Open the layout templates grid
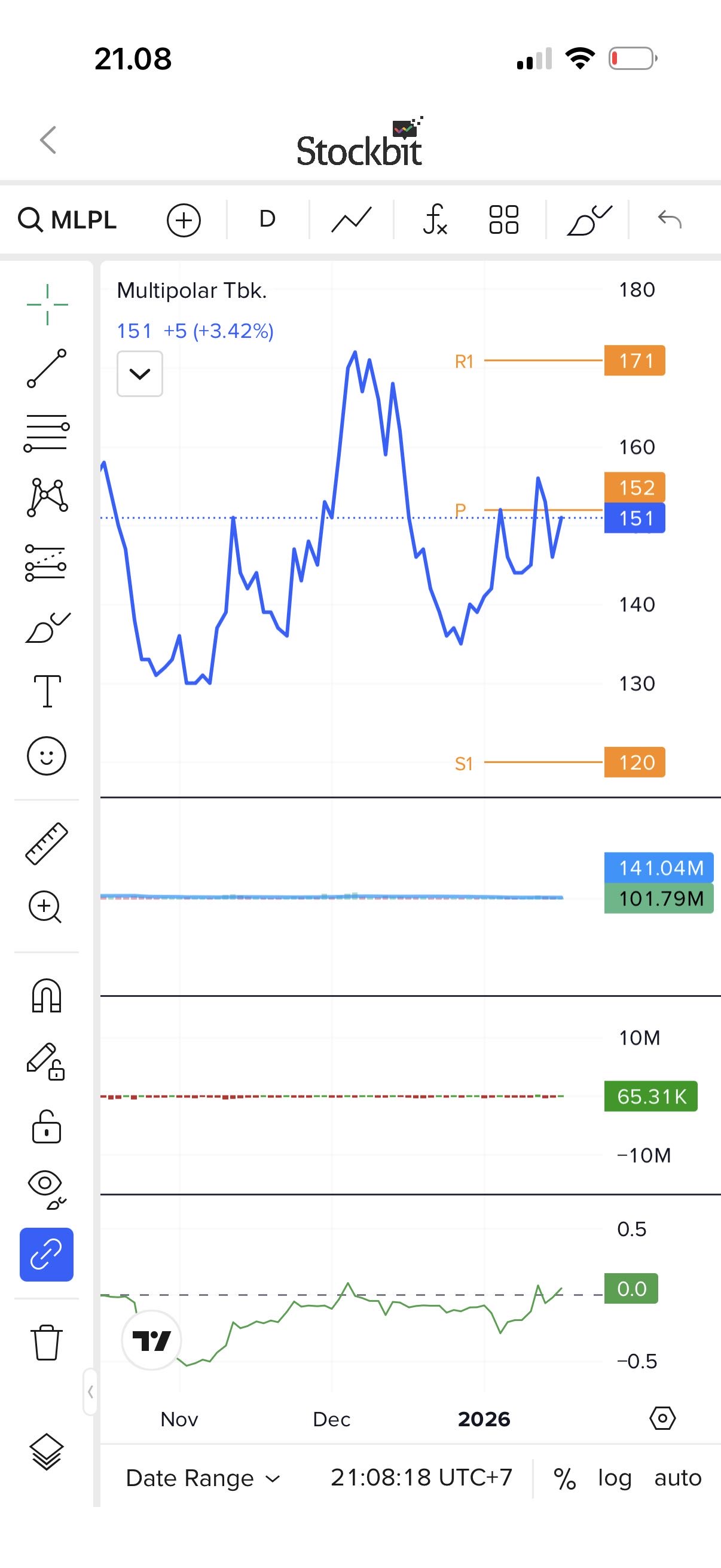 (x=504, y=219)
